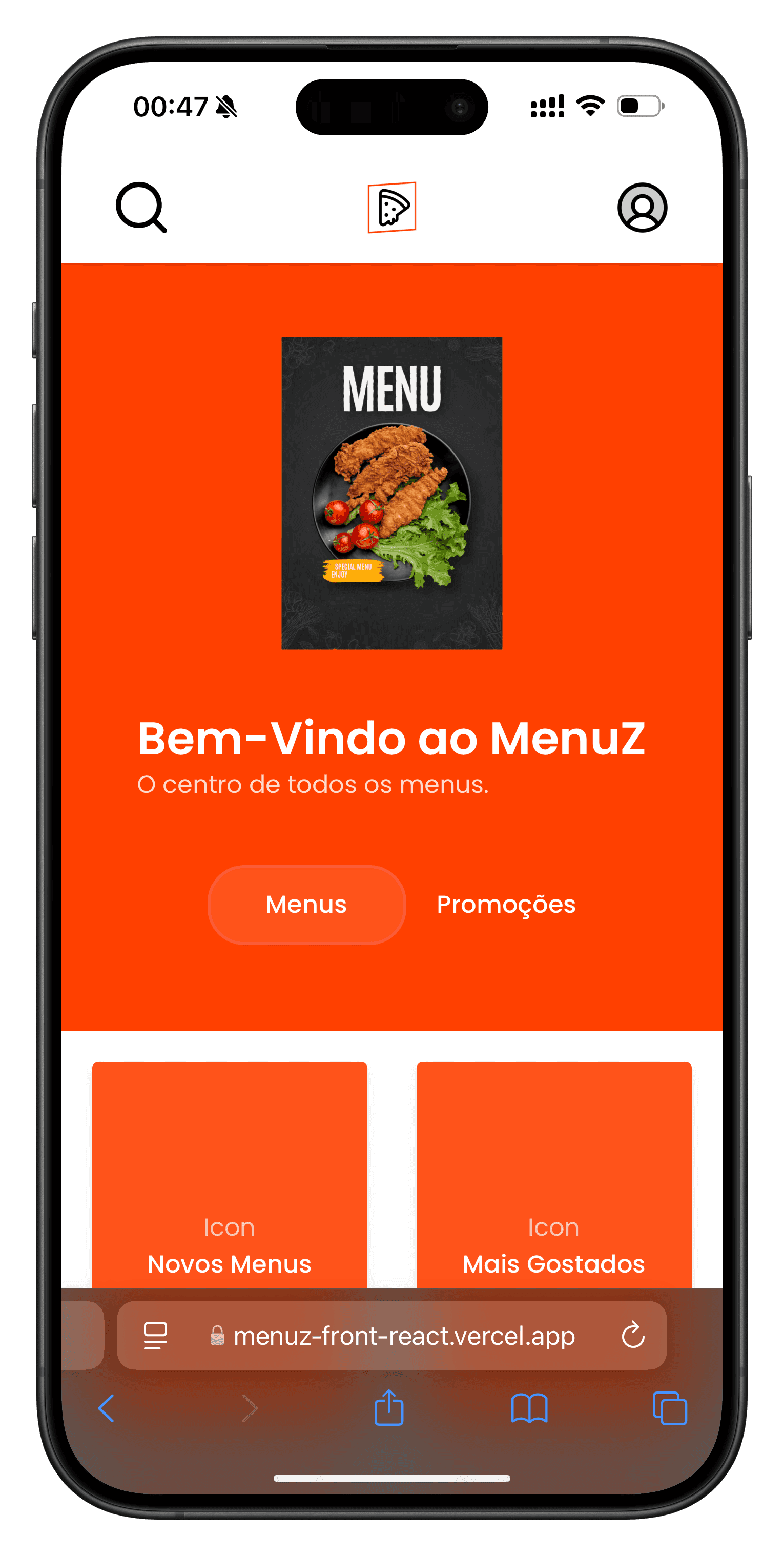Go back in browser history
This screenshot has width=784, height=1556.
point(106,1408)
